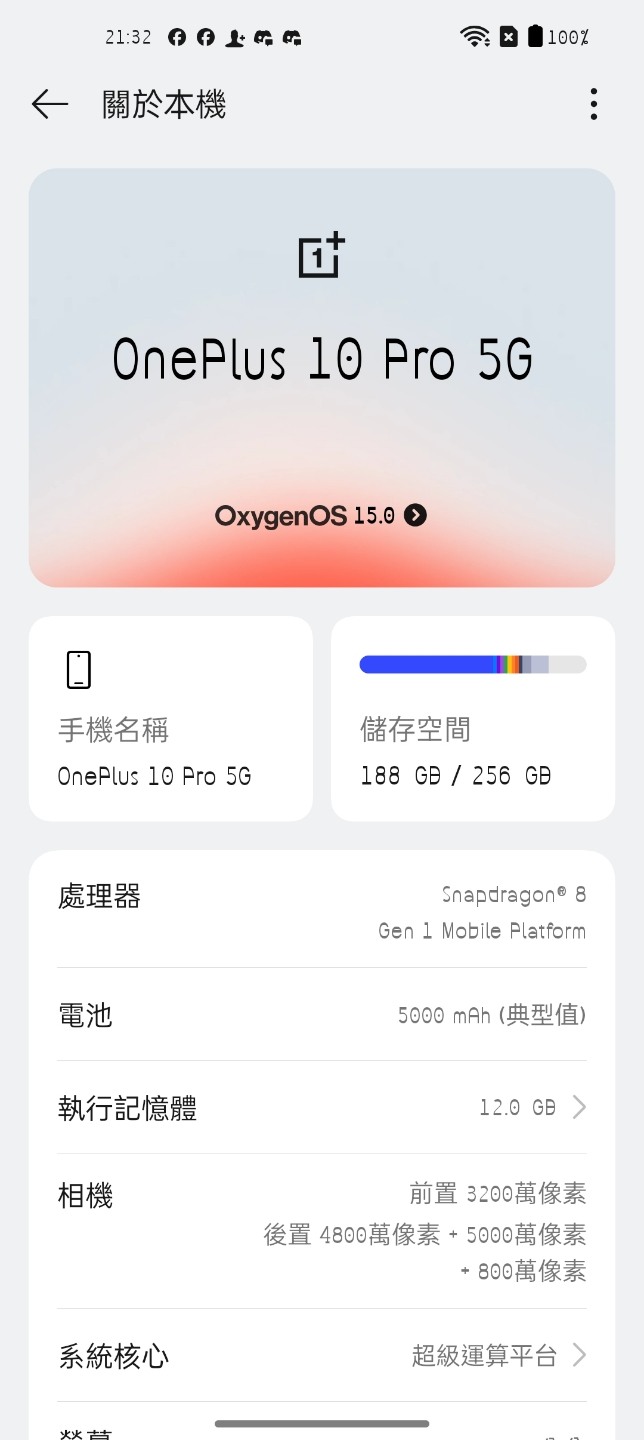Go back using the arrow icon
Screen dimensions: 644x1440
[49, 104]
